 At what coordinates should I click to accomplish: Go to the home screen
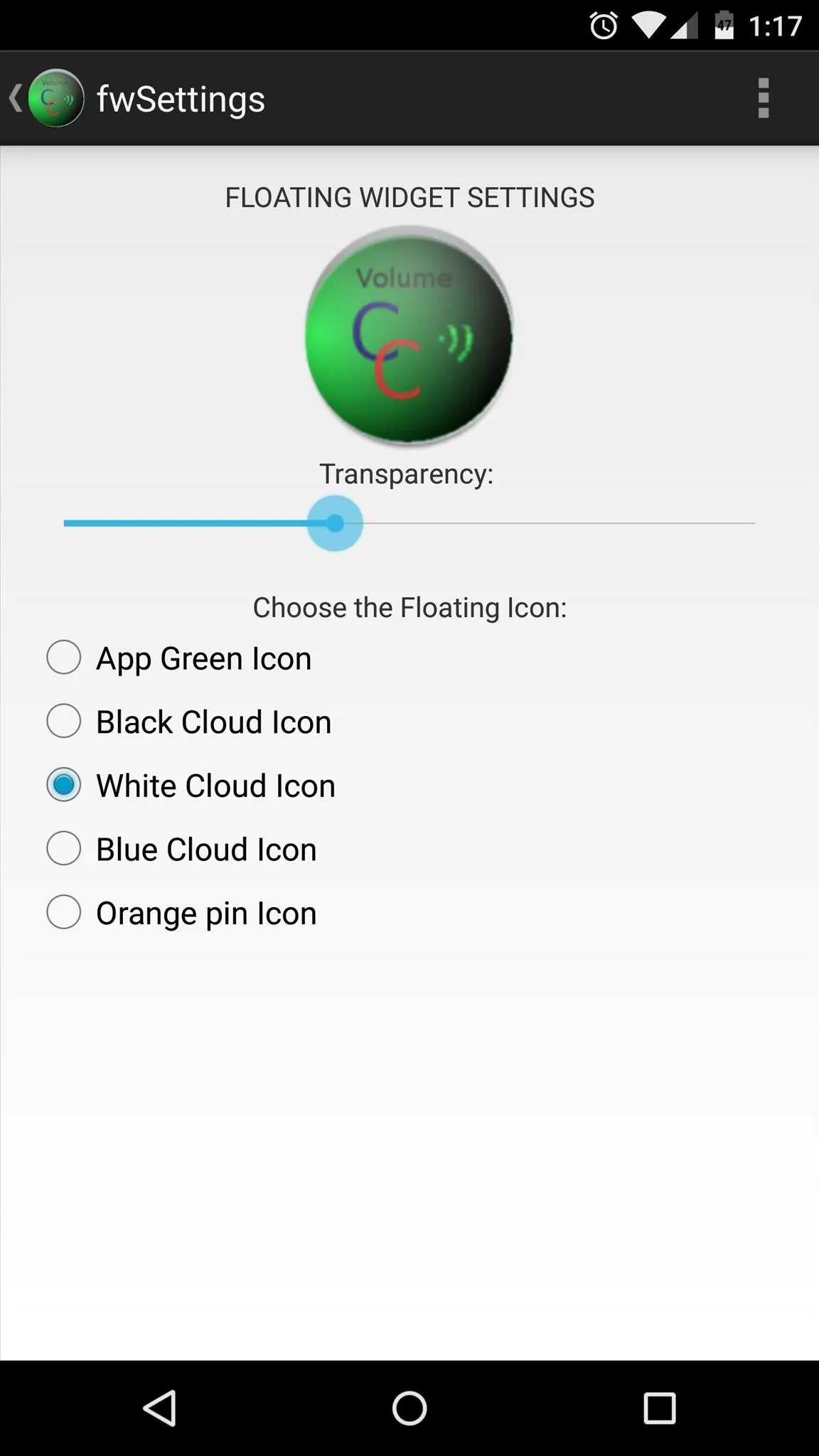pyautogui.click(x=409, y=1408)
